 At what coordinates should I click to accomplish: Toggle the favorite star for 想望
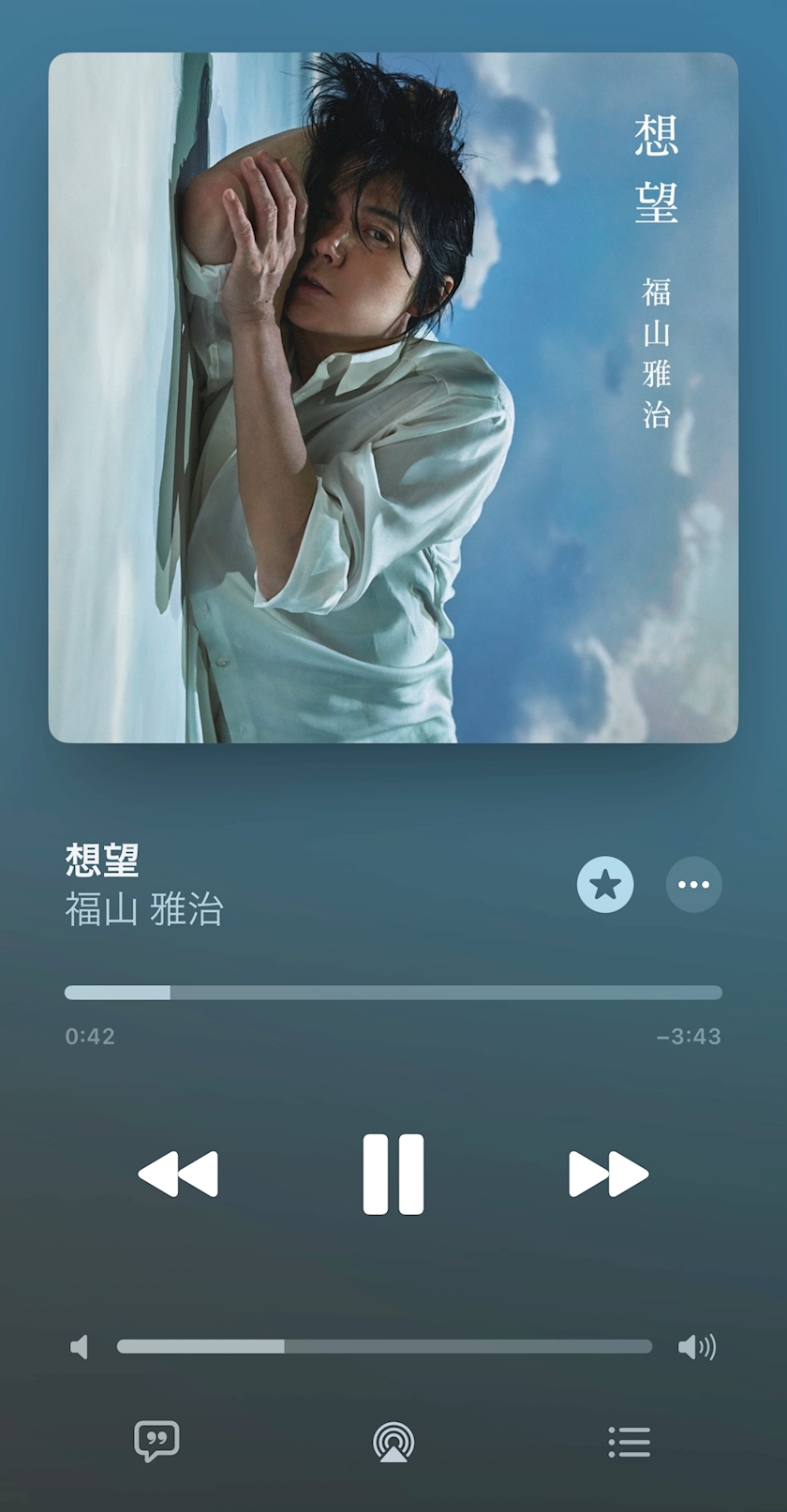[x=605, y=884]
